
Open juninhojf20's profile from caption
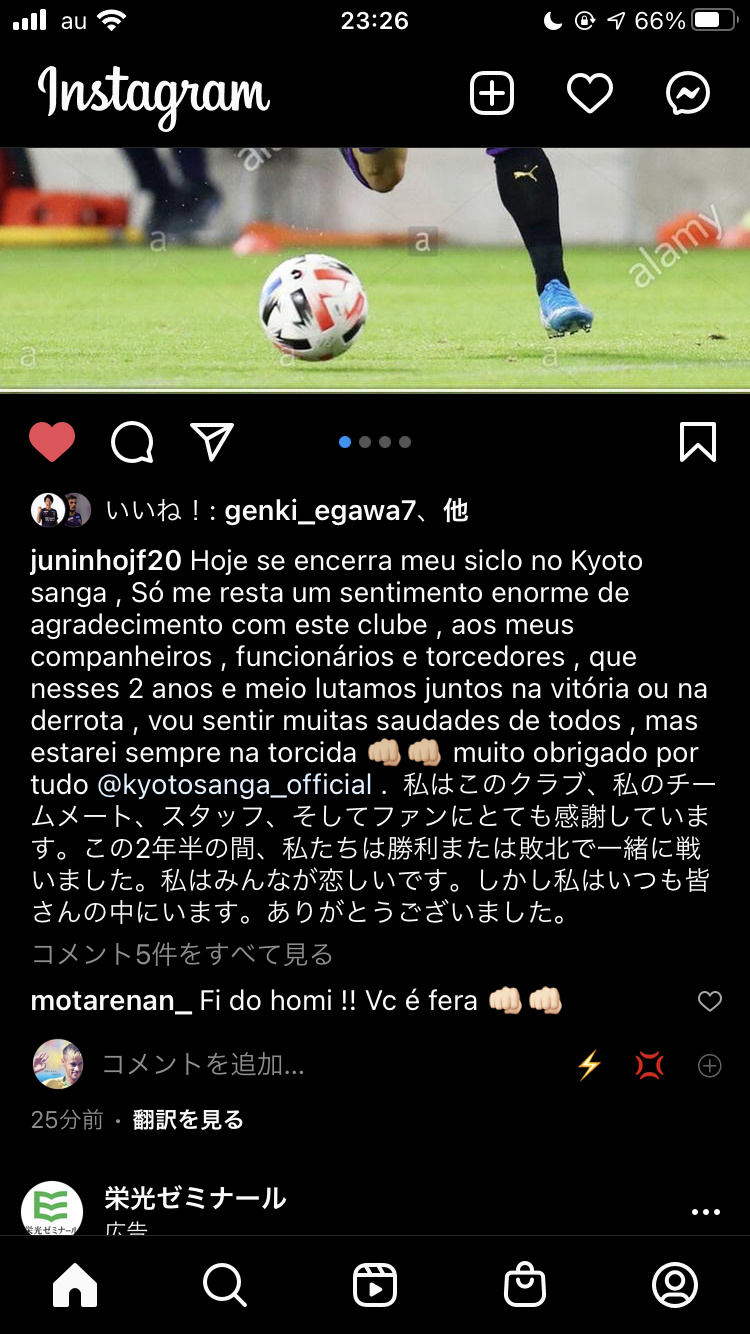pos(106,560)
